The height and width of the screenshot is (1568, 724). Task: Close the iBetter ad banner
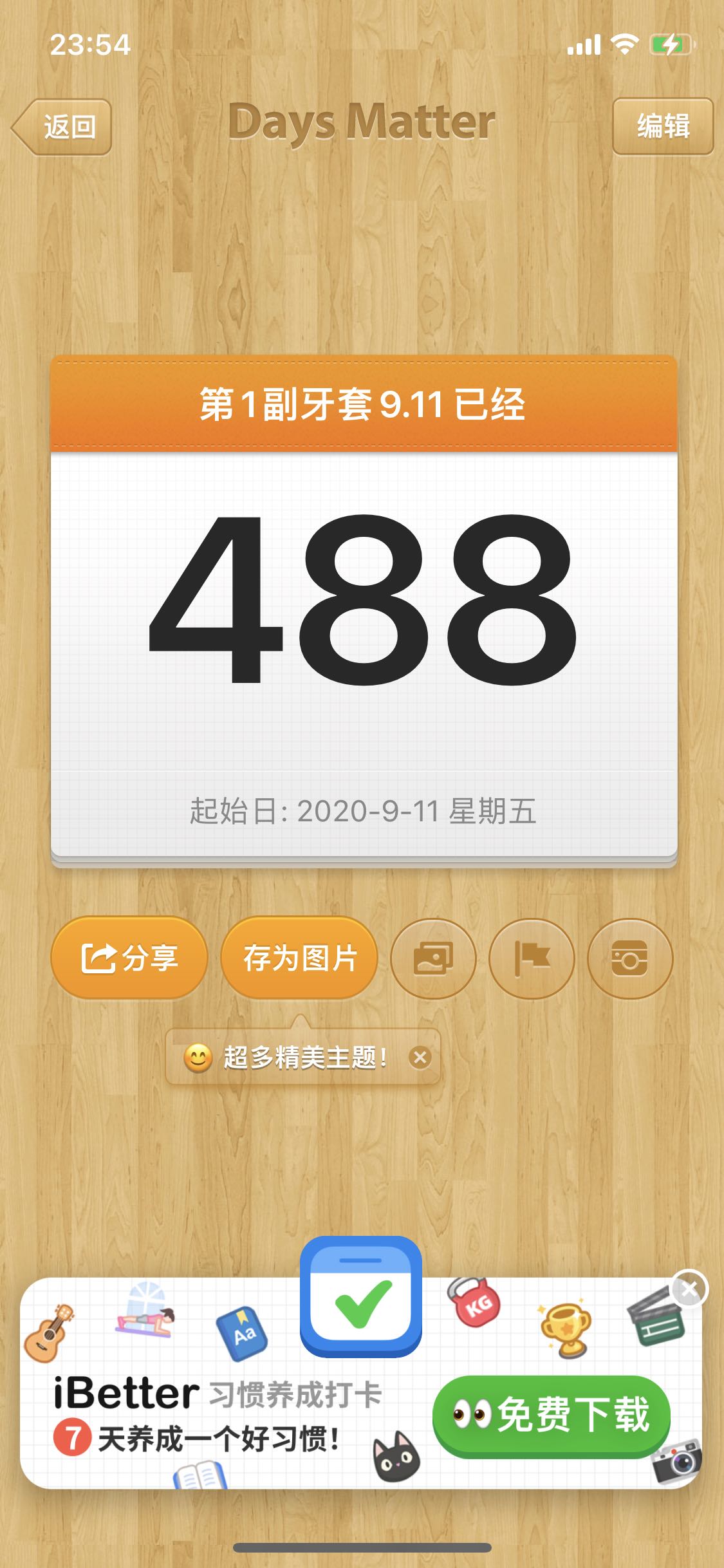[x=689, y=1289]
